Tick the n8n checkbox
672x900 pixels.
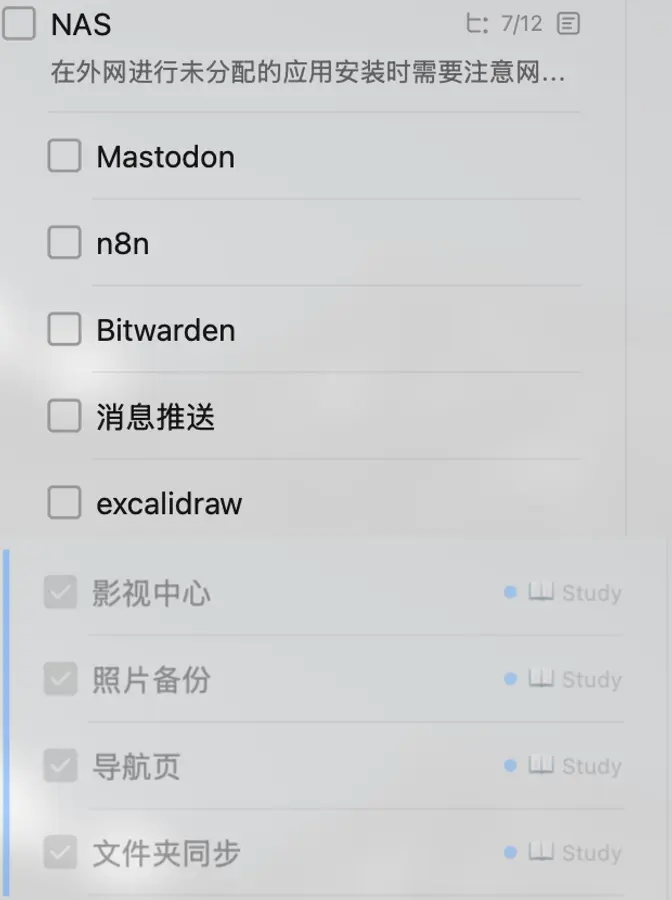click(x=64, y=243)
